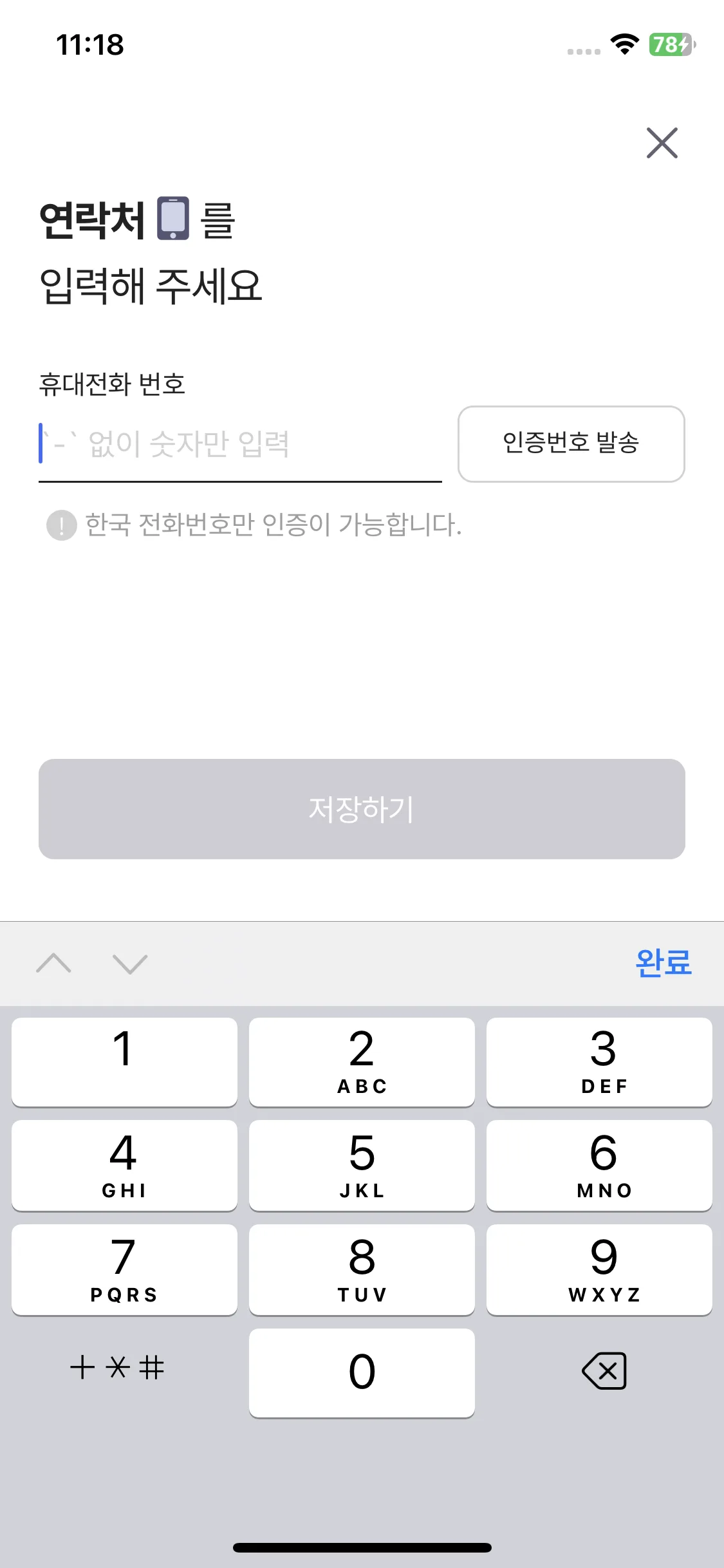Enter digit 1 on the keypad
The image size is (724, 1568).
[124, 1061]
